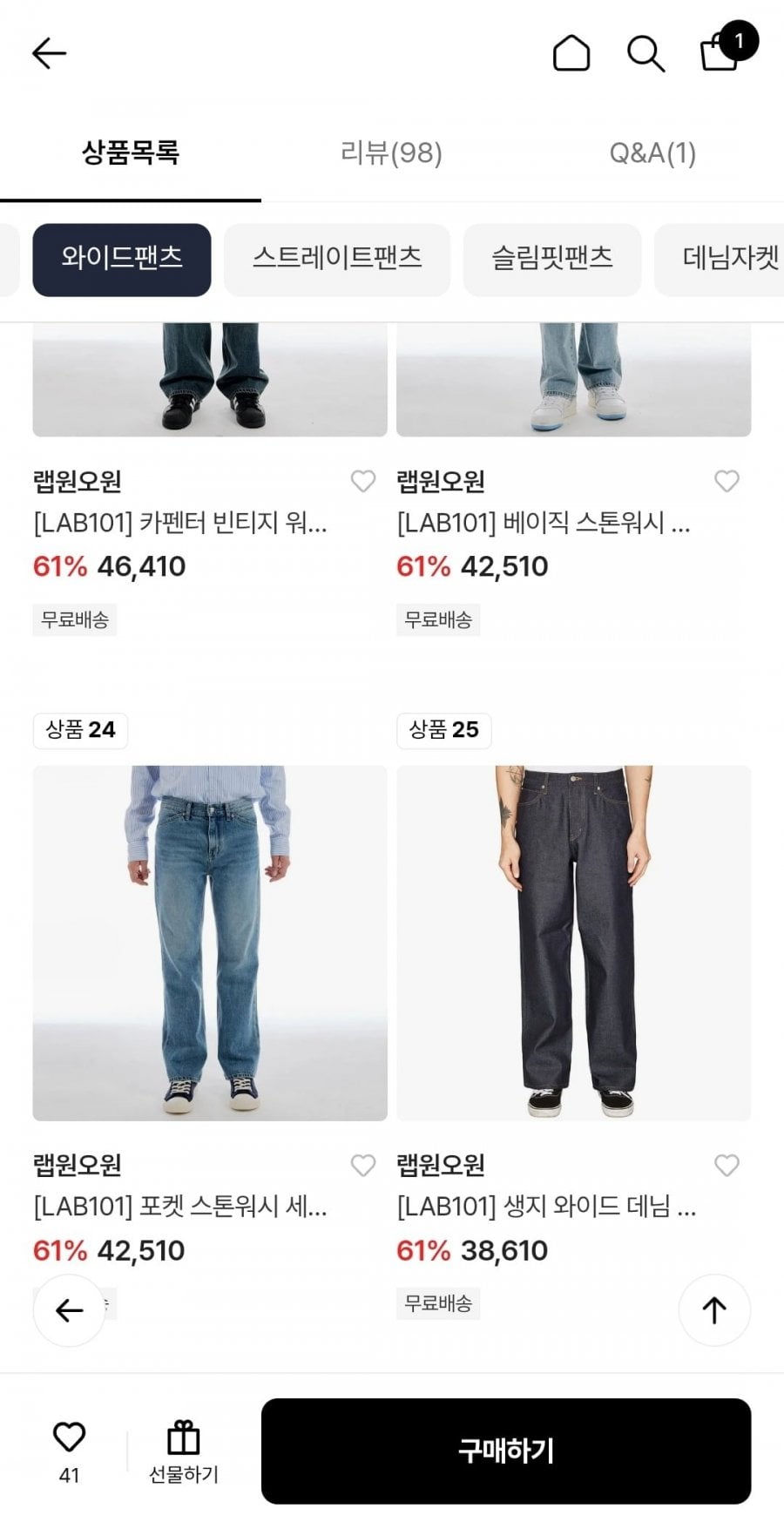Viewport: 784px width, 1529px height.
Task: Jump back to top with the up arrow
Action: point(714,1309)
